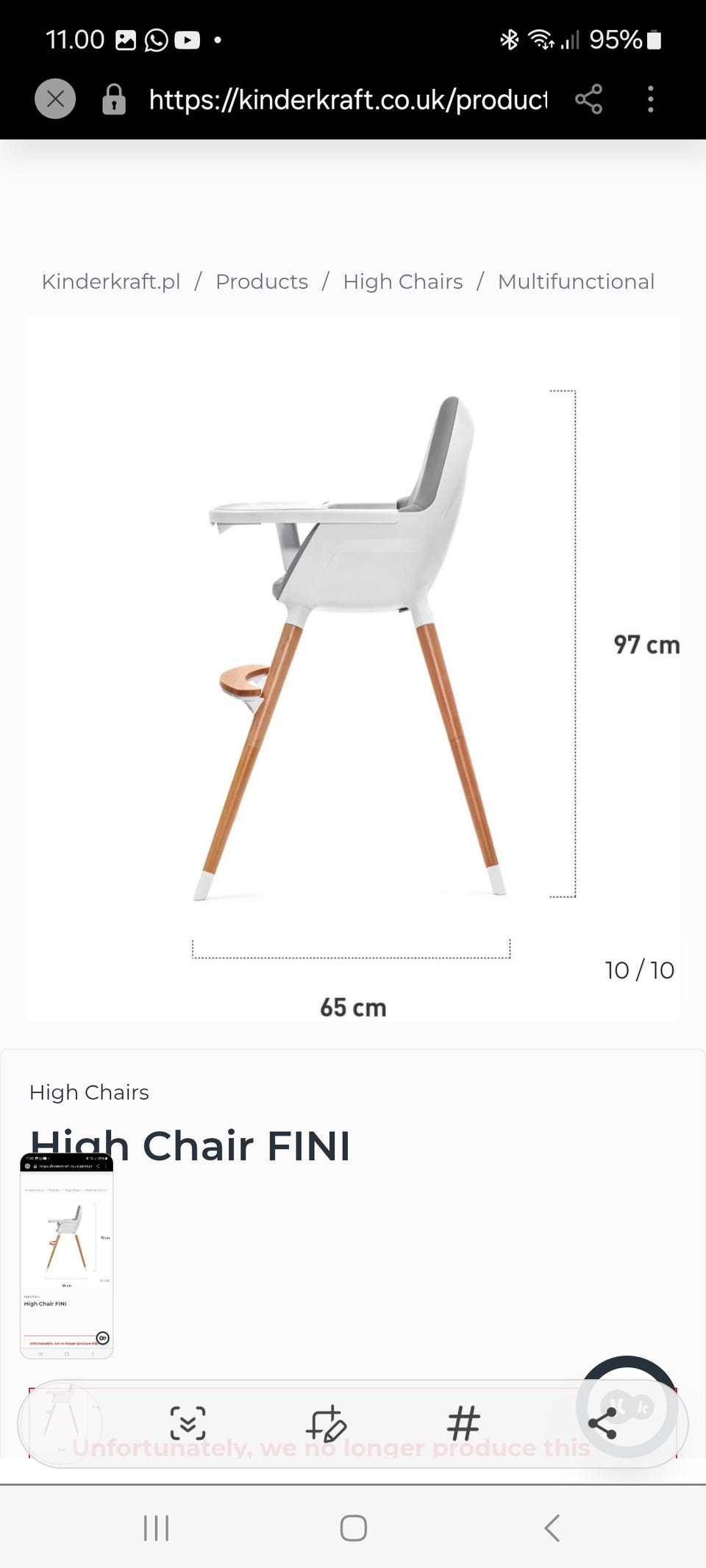Image resolution: width=706 pixels, height=1568 pixels.
Task: Open the Products breadcrumb link
Action: 262,282
